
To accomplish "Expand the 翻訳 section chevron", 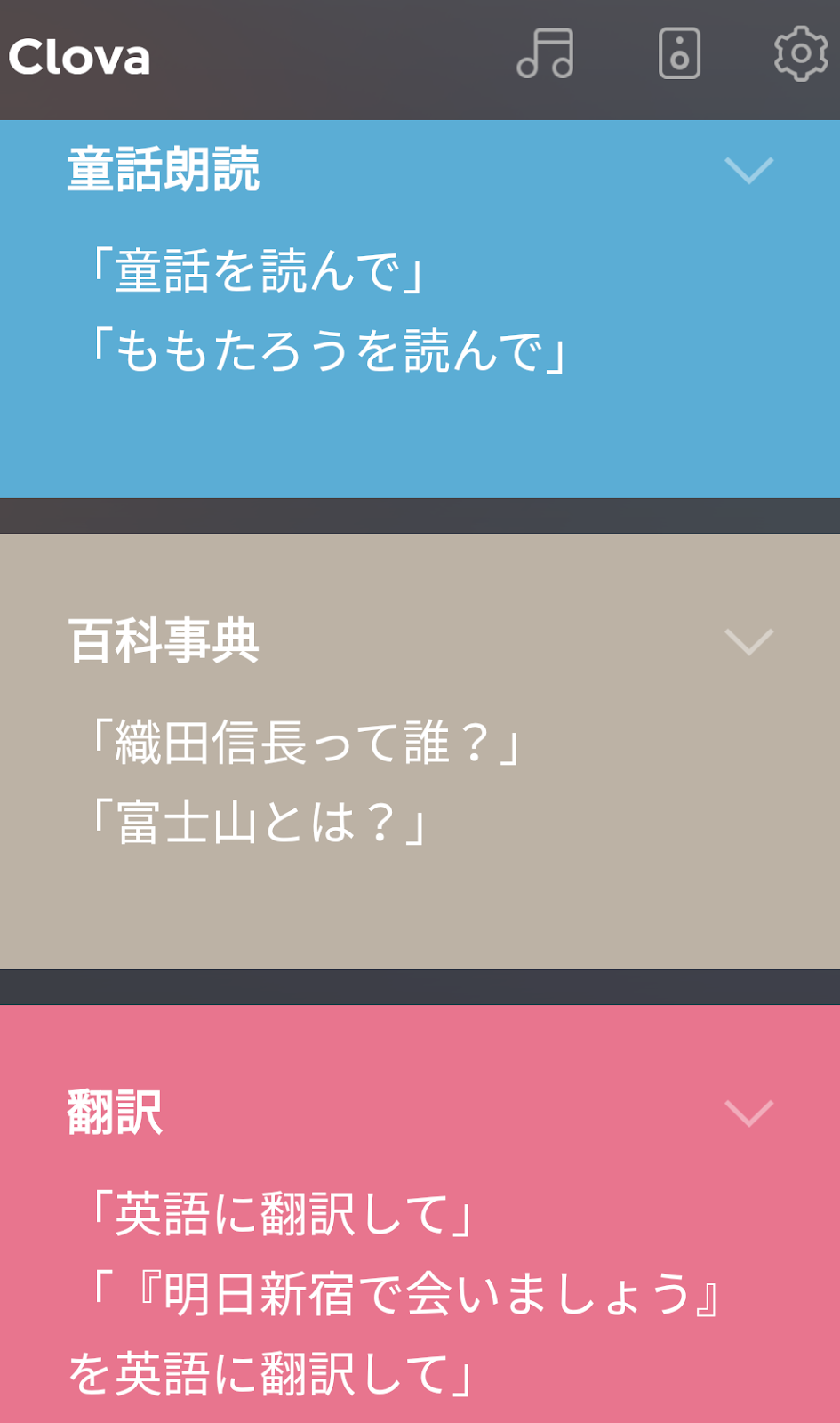I will (x=748, y=1113).
